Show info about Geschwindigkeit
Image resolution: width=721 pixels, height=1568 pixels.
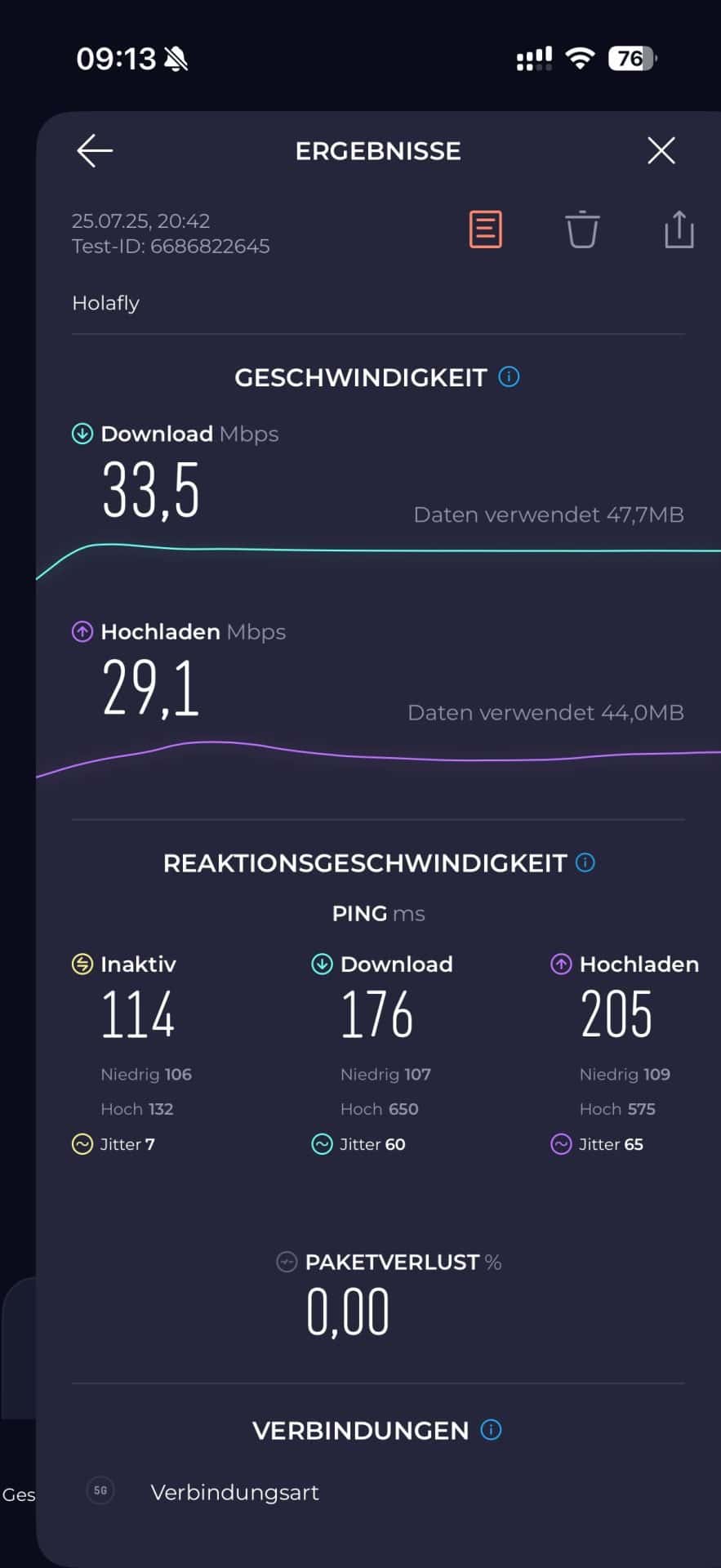point(509,377)
